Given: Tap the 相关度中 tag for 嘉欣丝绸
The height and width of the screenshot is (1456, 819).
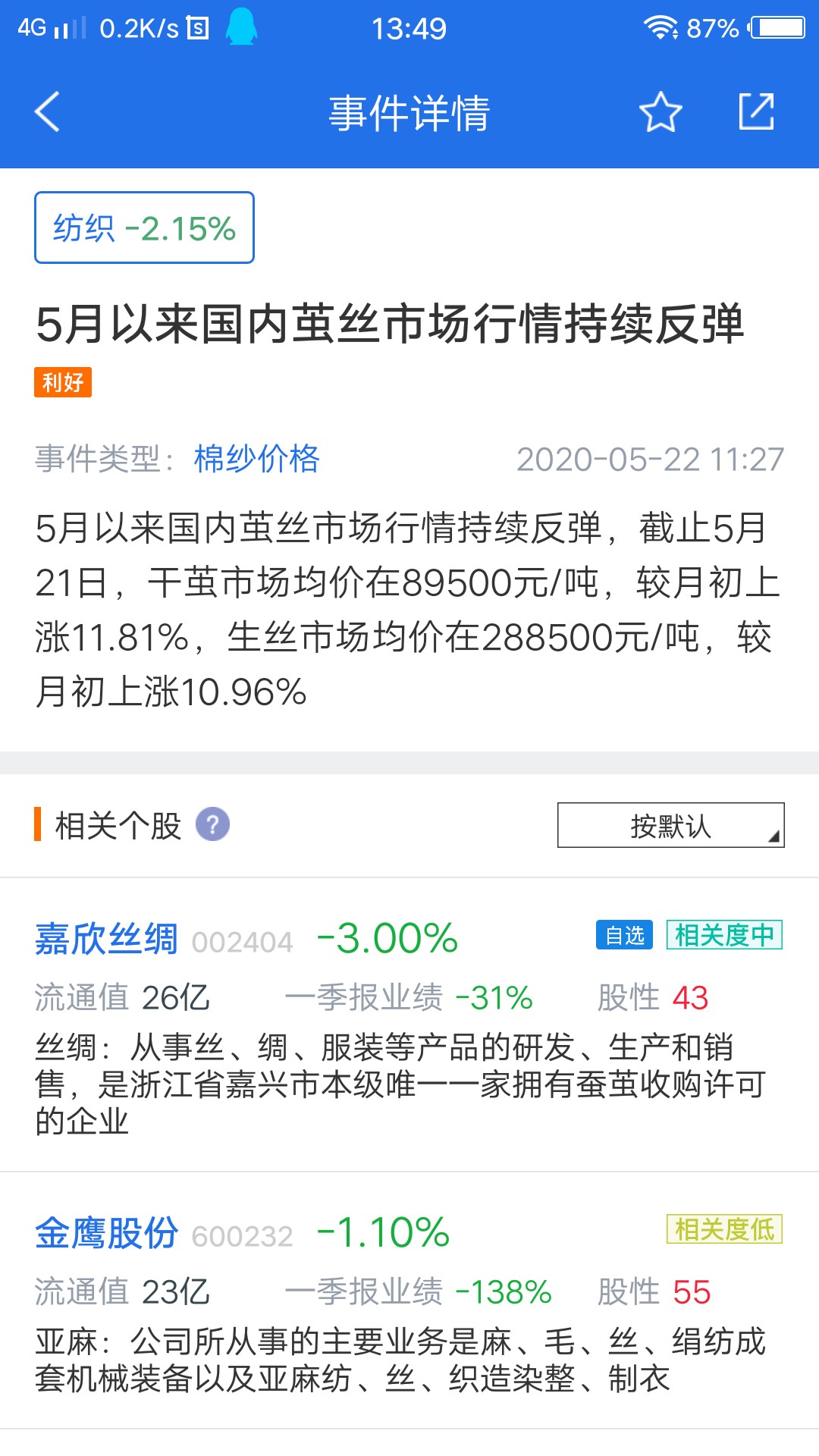Looking at the screenshot, I should [724, 935].
